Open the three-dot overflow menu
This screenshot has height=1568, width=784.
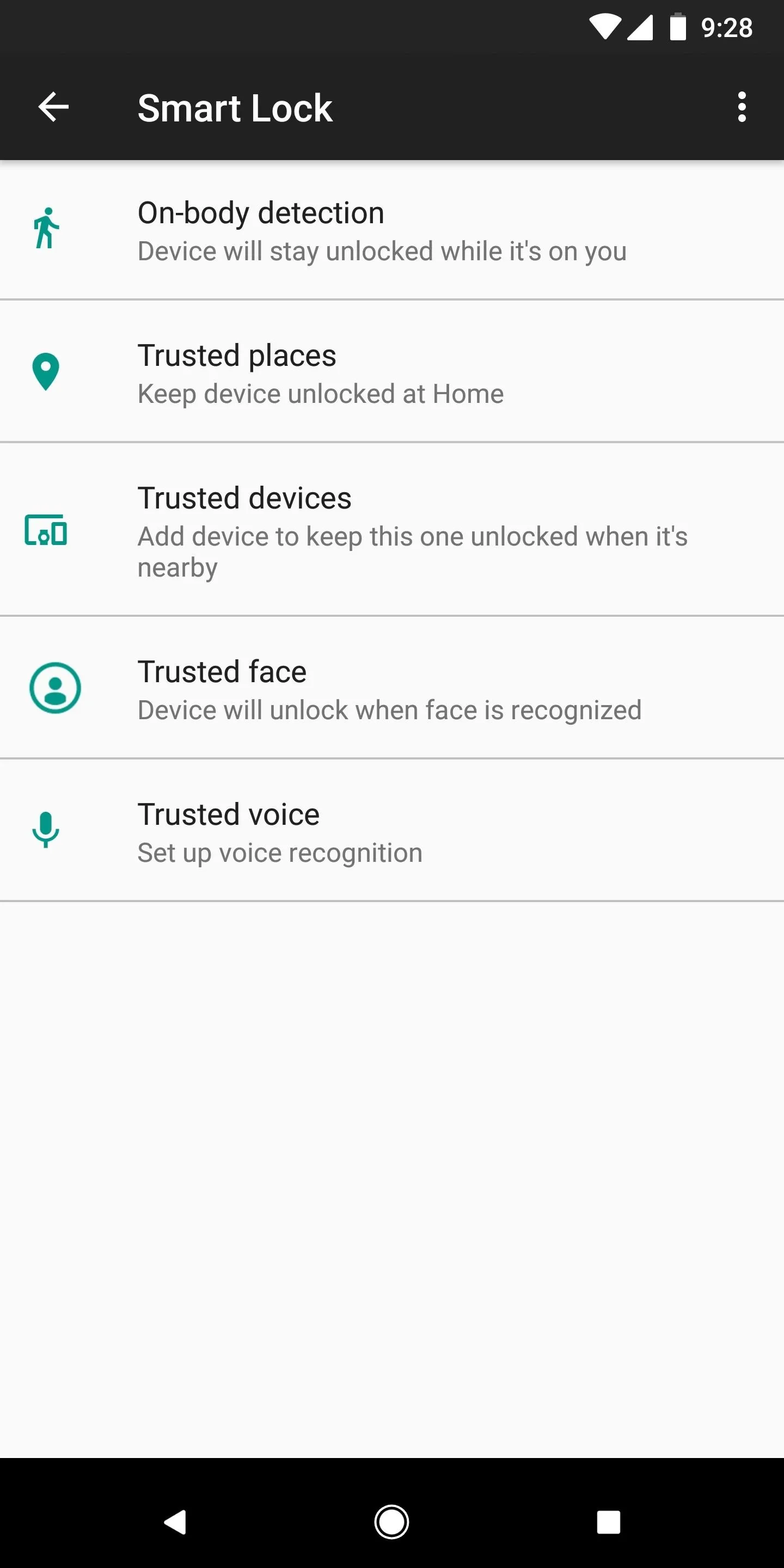click(x=742, y=107)
